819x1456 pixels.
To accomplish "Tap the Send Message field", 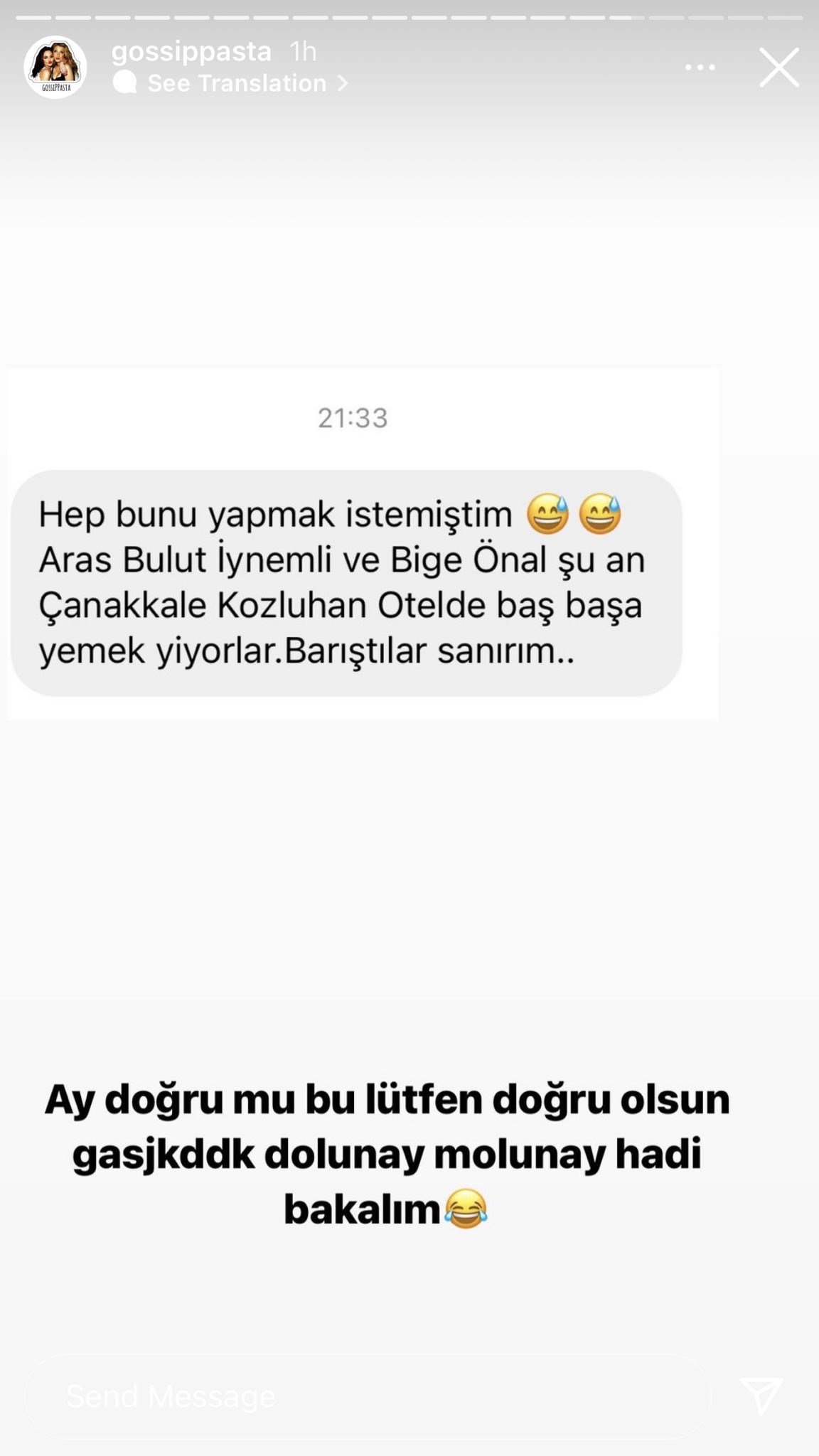I will (367, 1396).
